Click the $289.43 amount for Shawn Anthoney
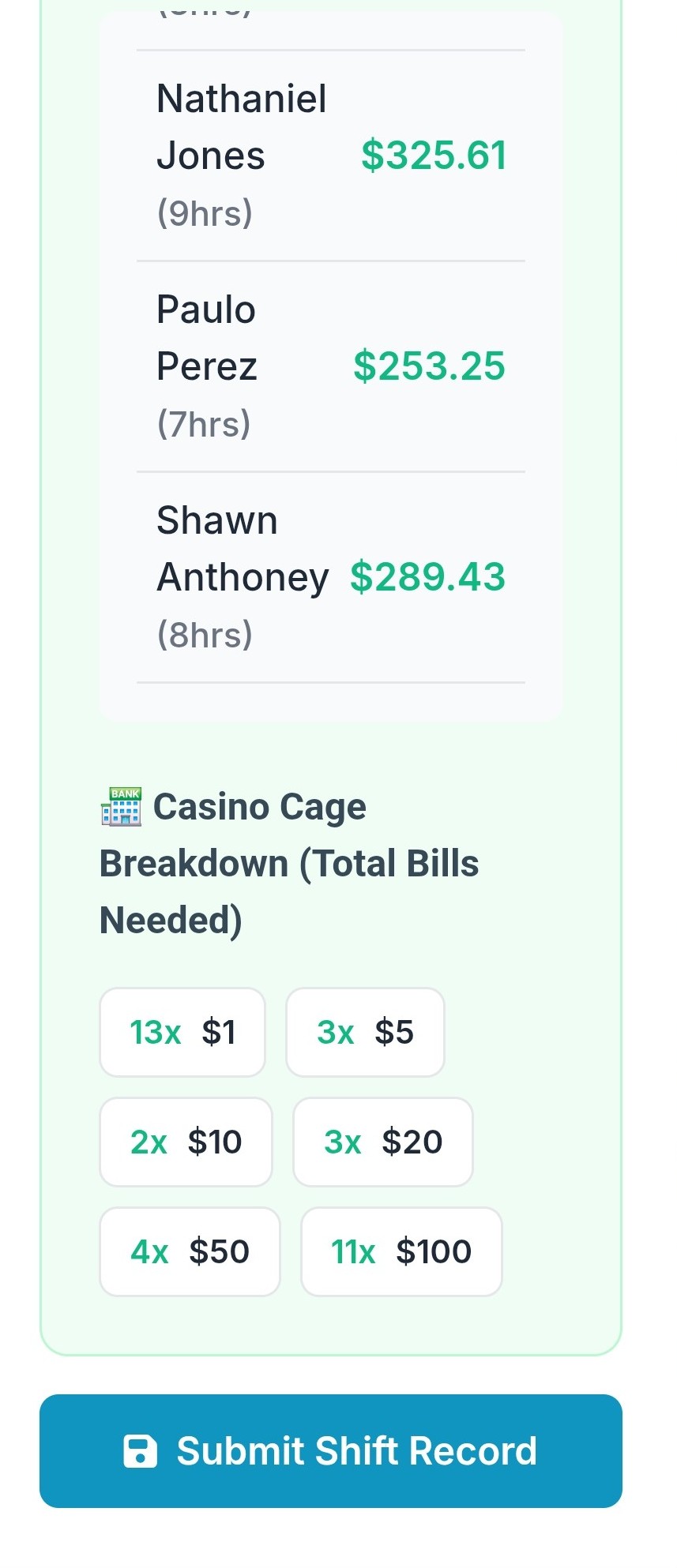Screen dimensions: 677x1568 (428, 576)
